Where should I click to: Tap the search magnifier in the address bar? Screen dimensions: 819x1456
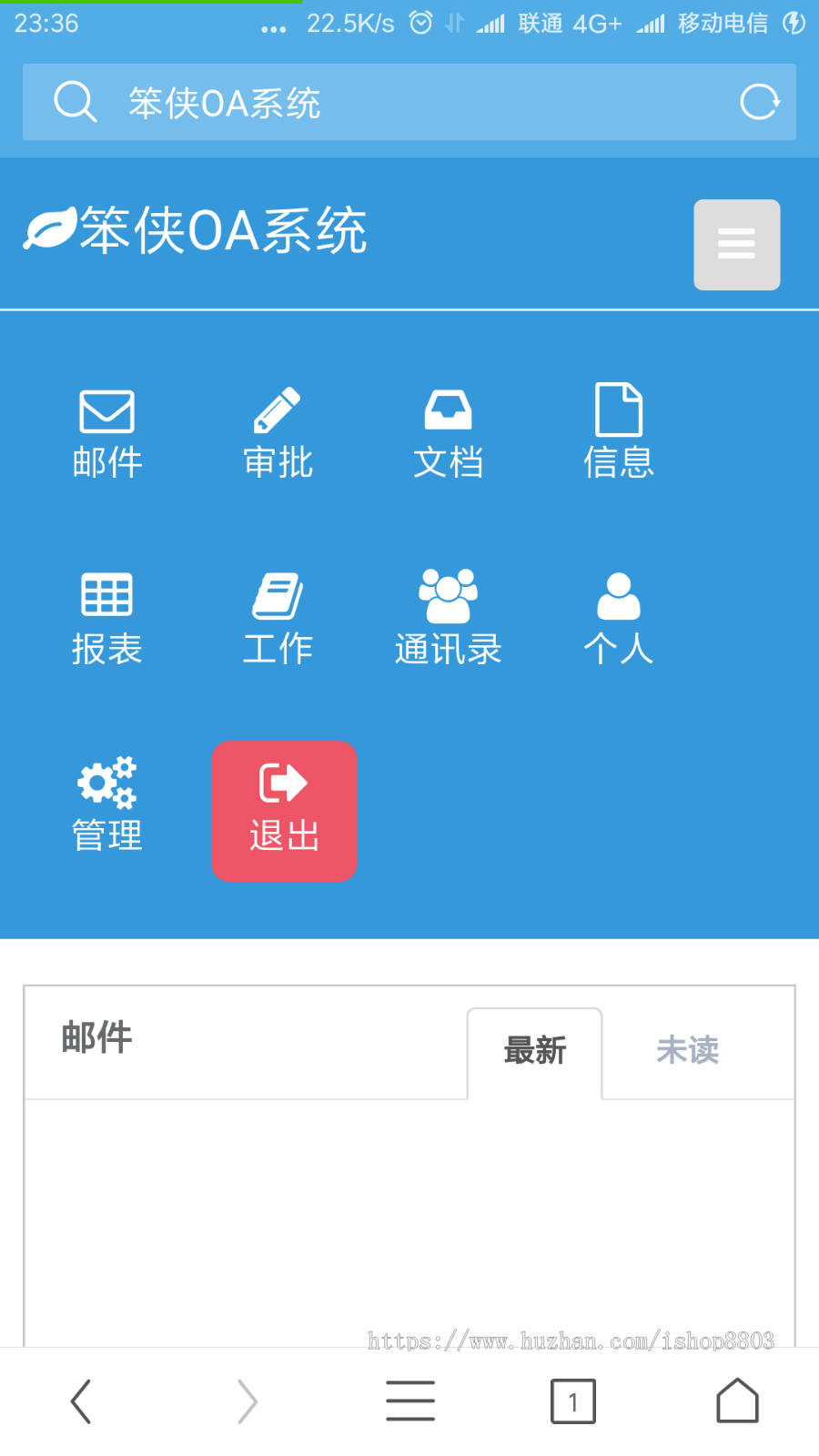click(76, 102)
